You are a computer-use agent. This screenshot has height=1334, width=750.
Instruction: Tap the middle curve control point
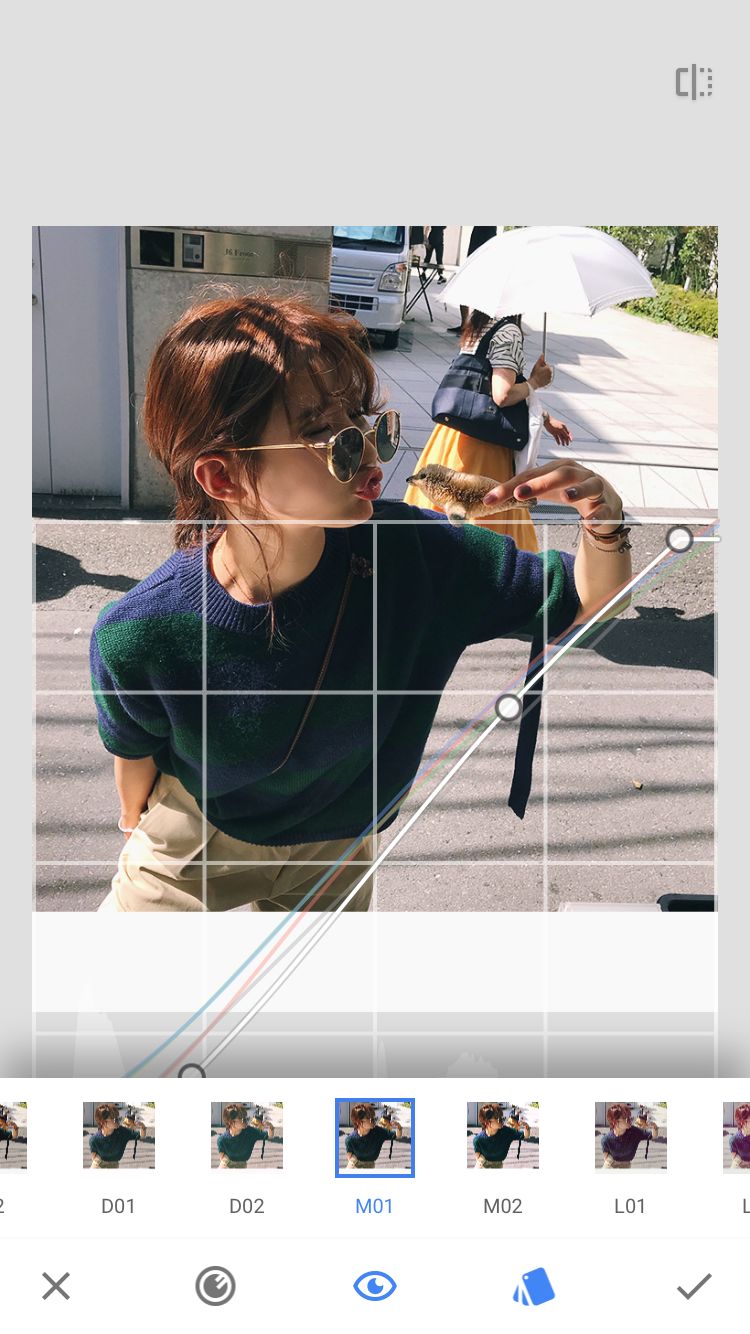509,708
